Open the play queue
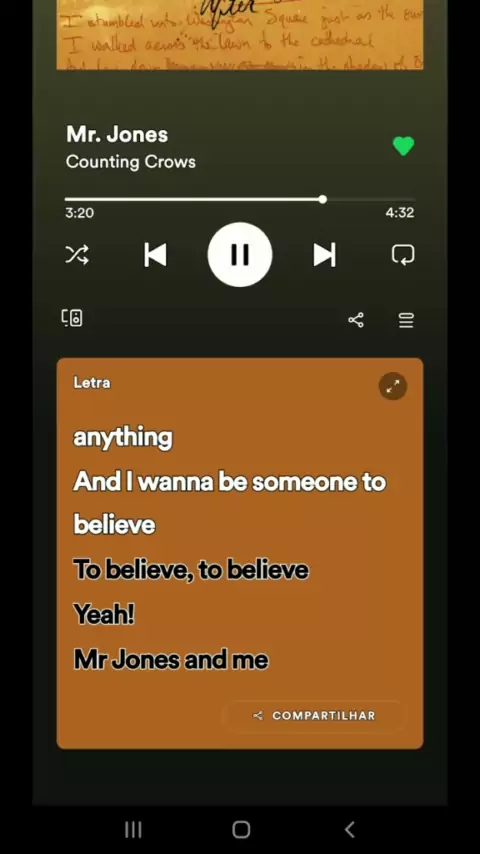 [406, 320]
